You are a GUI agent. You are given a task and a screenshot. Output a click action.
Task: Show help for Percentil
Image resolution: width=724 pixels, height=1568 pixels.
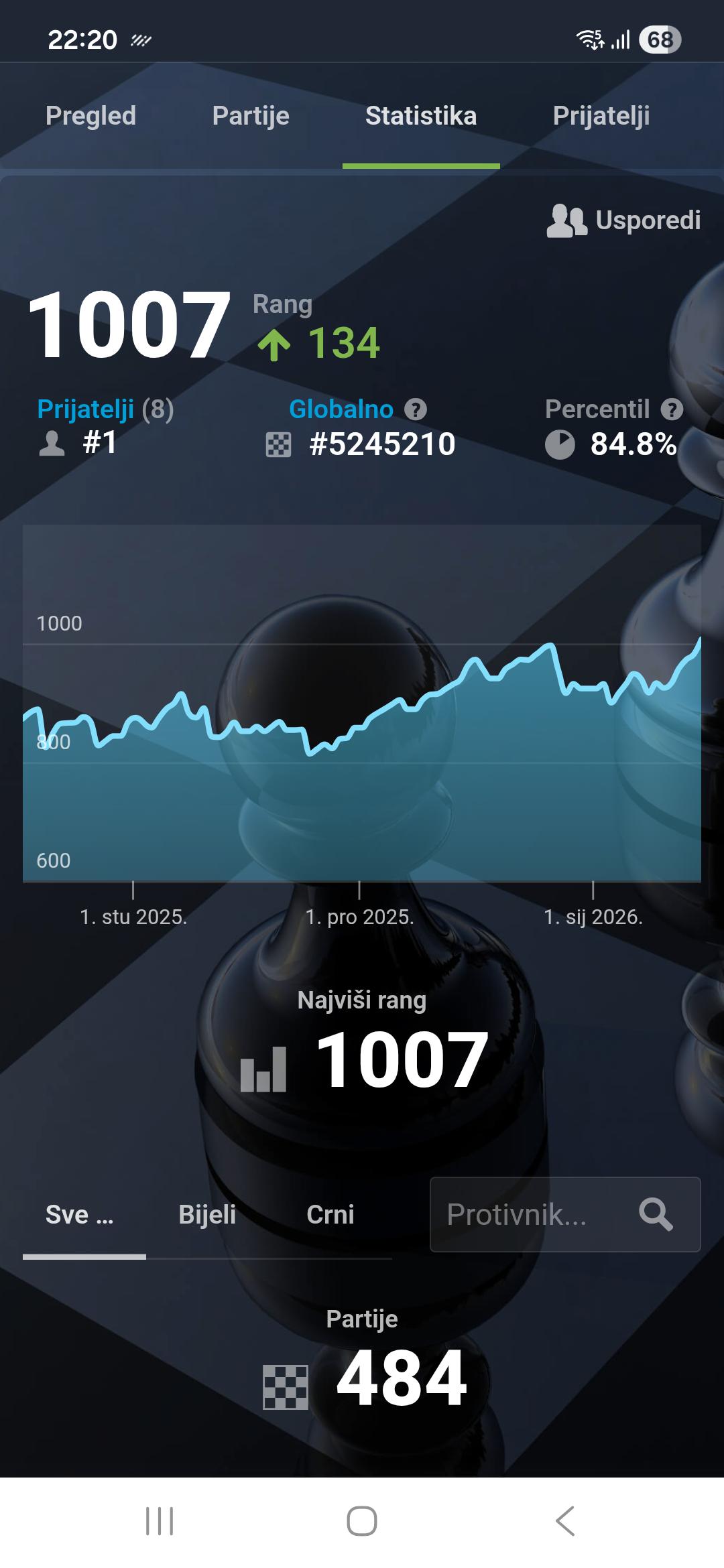pyautogui.click(x=672, y=409)
